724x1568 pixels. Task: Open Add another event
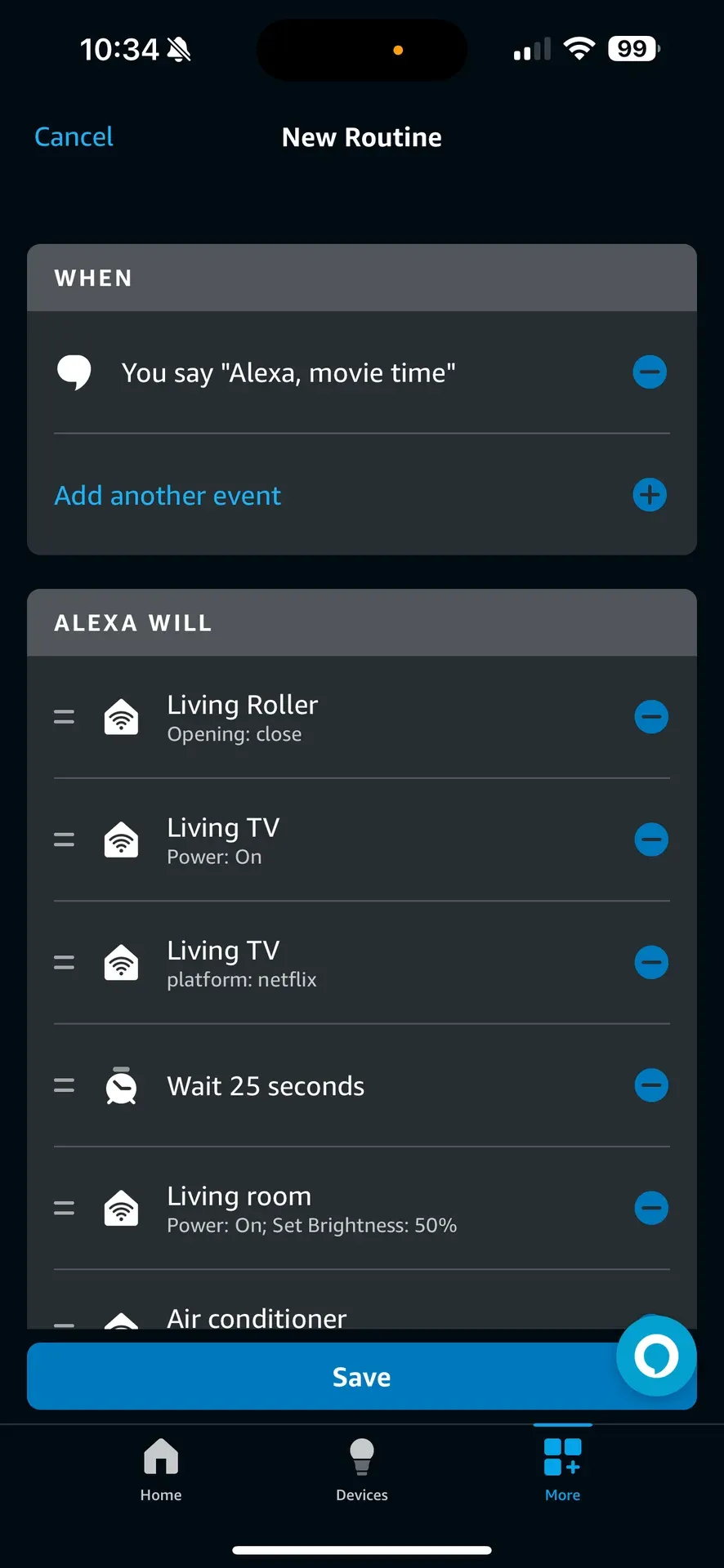pyautogui.click(x=168, y=495)
